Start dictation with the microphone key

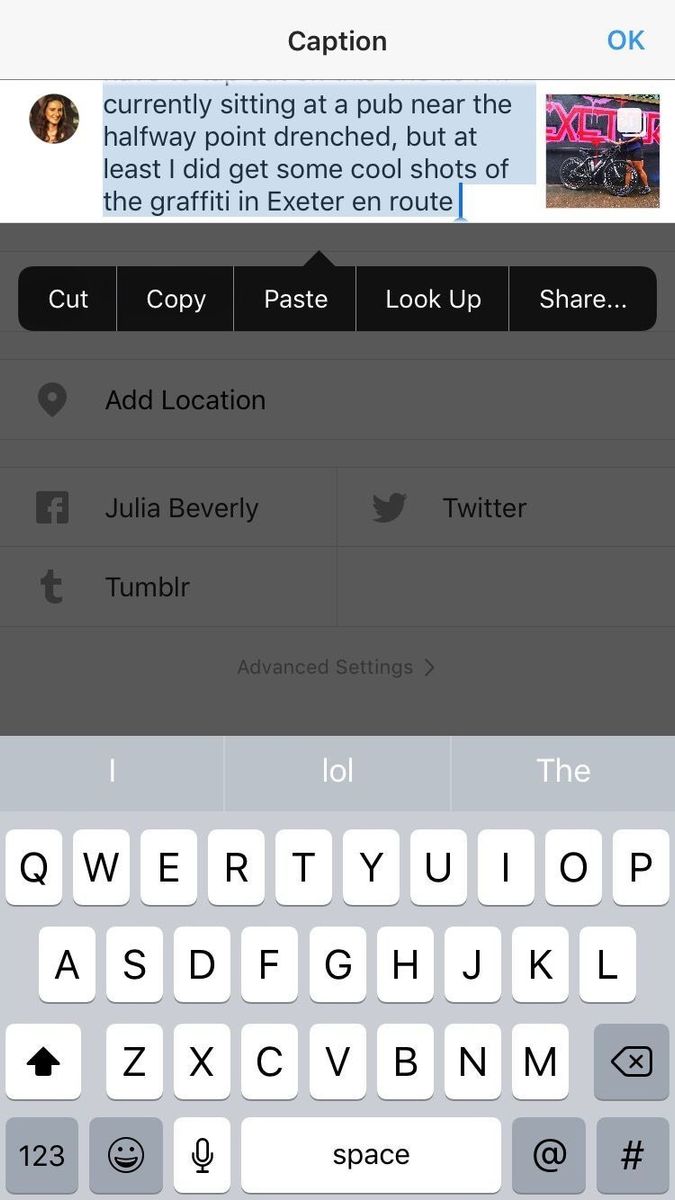[202, 1156]
